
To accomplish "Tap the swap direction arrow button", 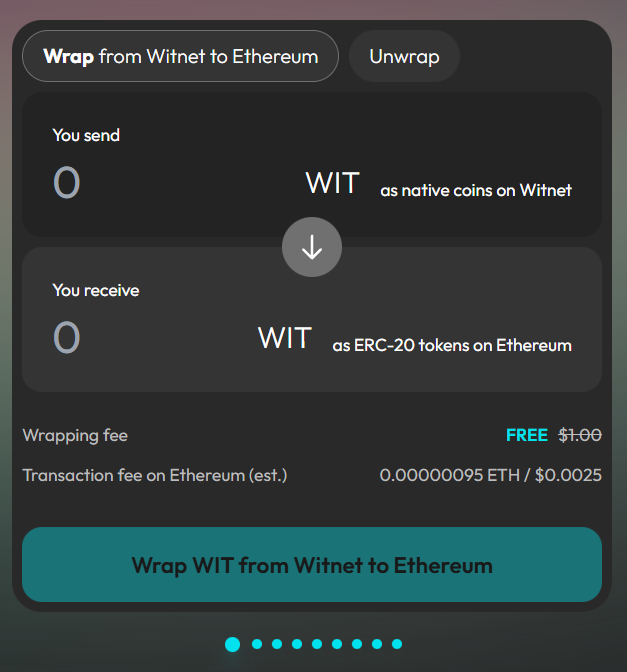I will click(312, 247).
